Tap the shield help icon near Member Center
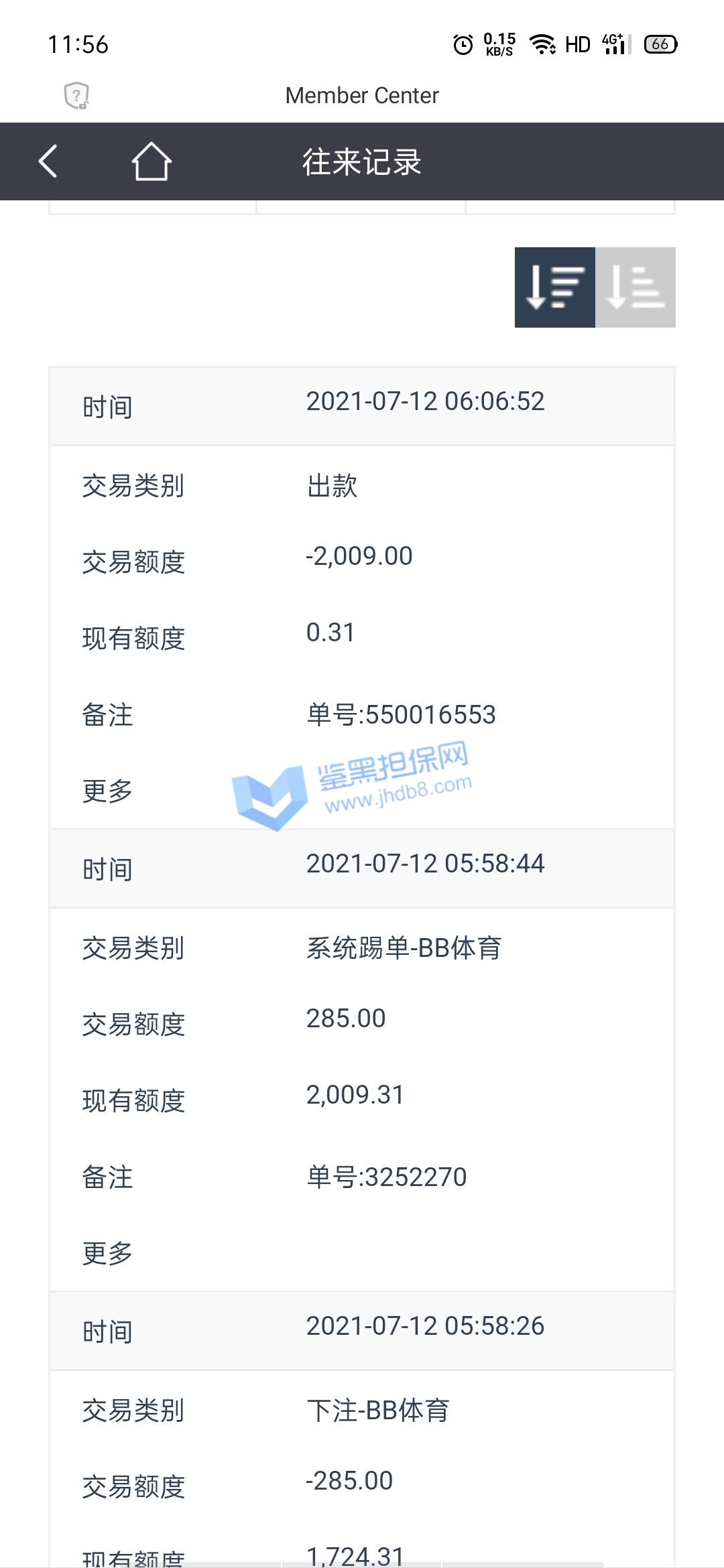Image resolution: width=724 pixels, height=1568 pixels. pyautogui.click(x=76, y=96)
